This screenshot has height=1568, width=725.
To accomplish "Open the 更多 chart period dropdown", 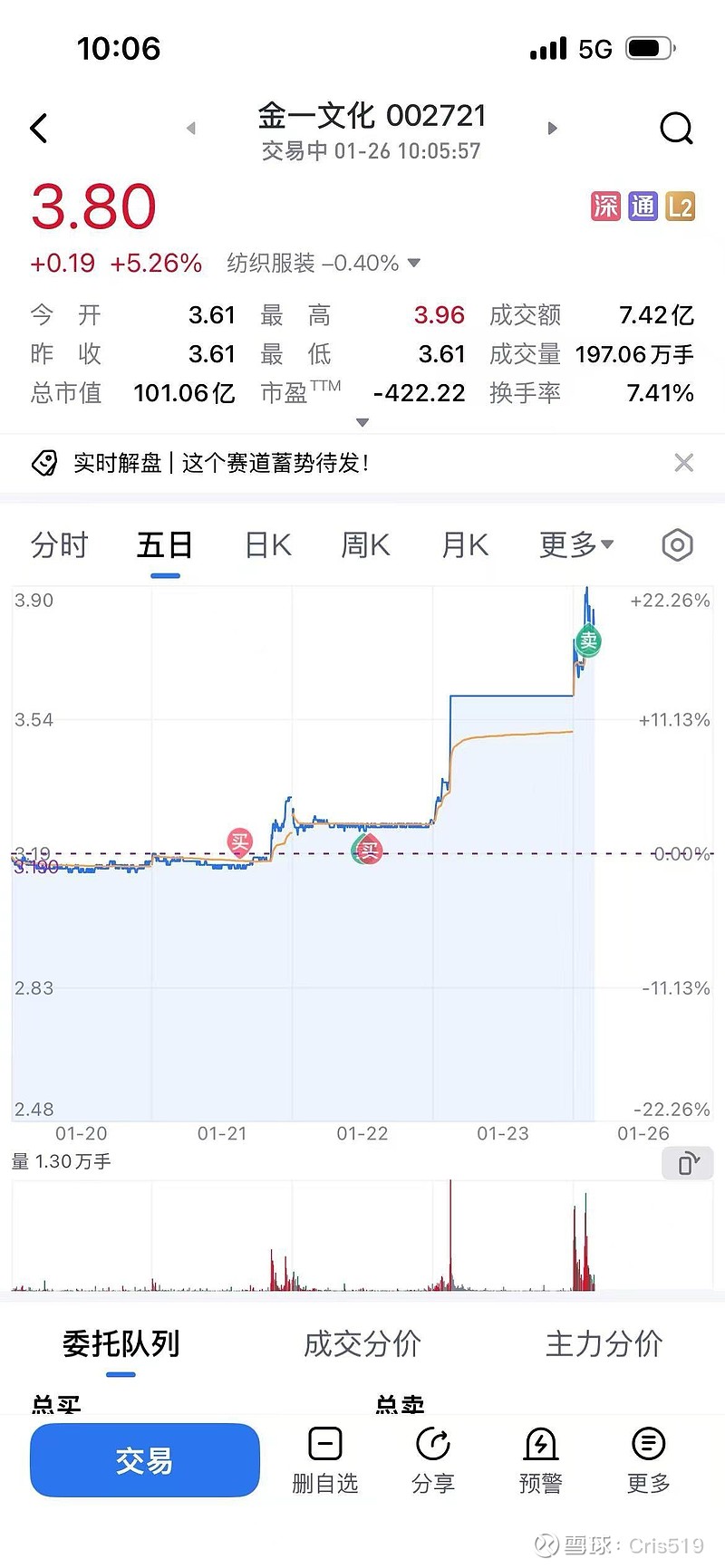I will pos(575,544).
